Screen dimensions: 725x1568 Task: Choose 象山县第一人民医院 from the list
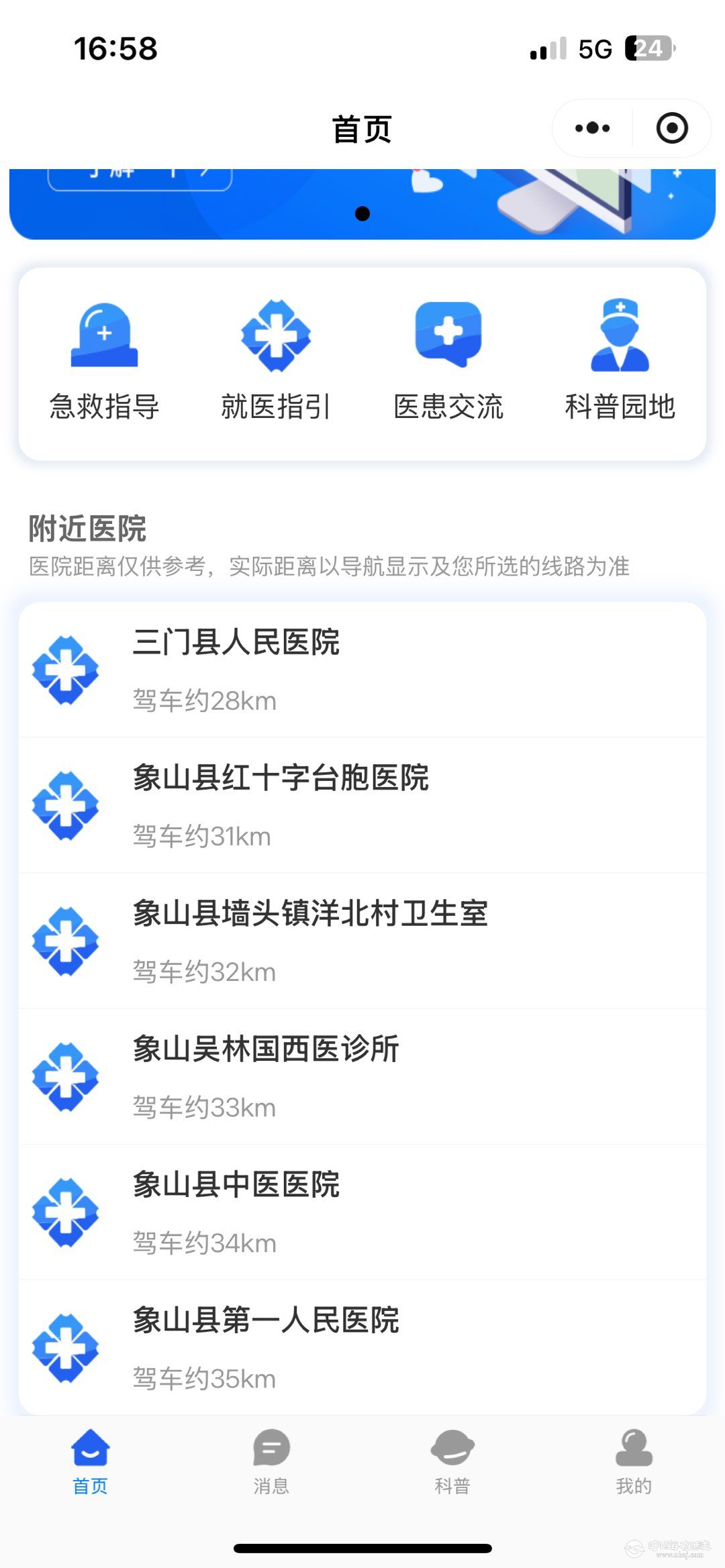coord(362,1347)
